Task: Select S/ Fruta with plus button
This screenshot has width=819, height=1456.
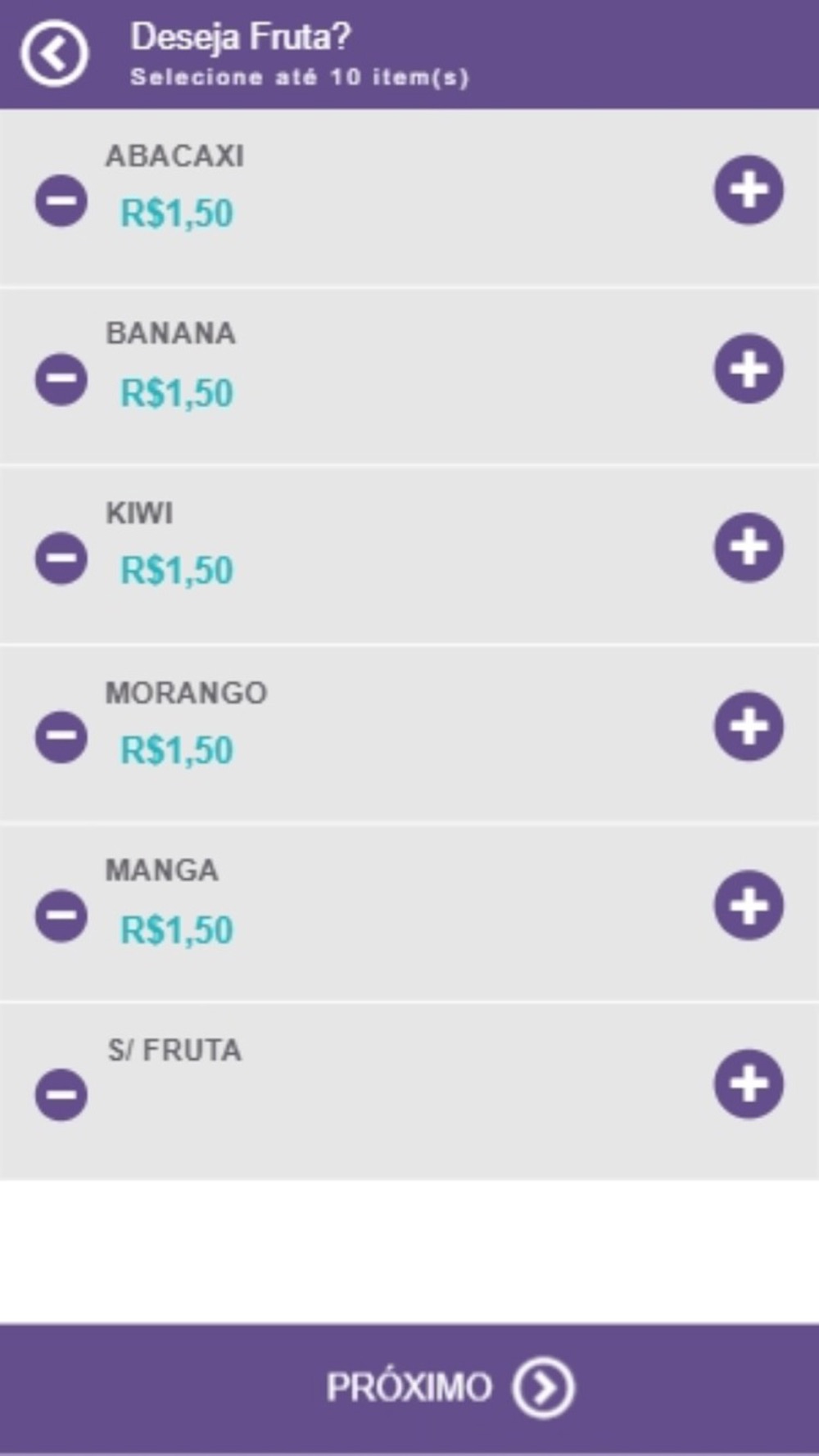Action: pos(749,1083)
